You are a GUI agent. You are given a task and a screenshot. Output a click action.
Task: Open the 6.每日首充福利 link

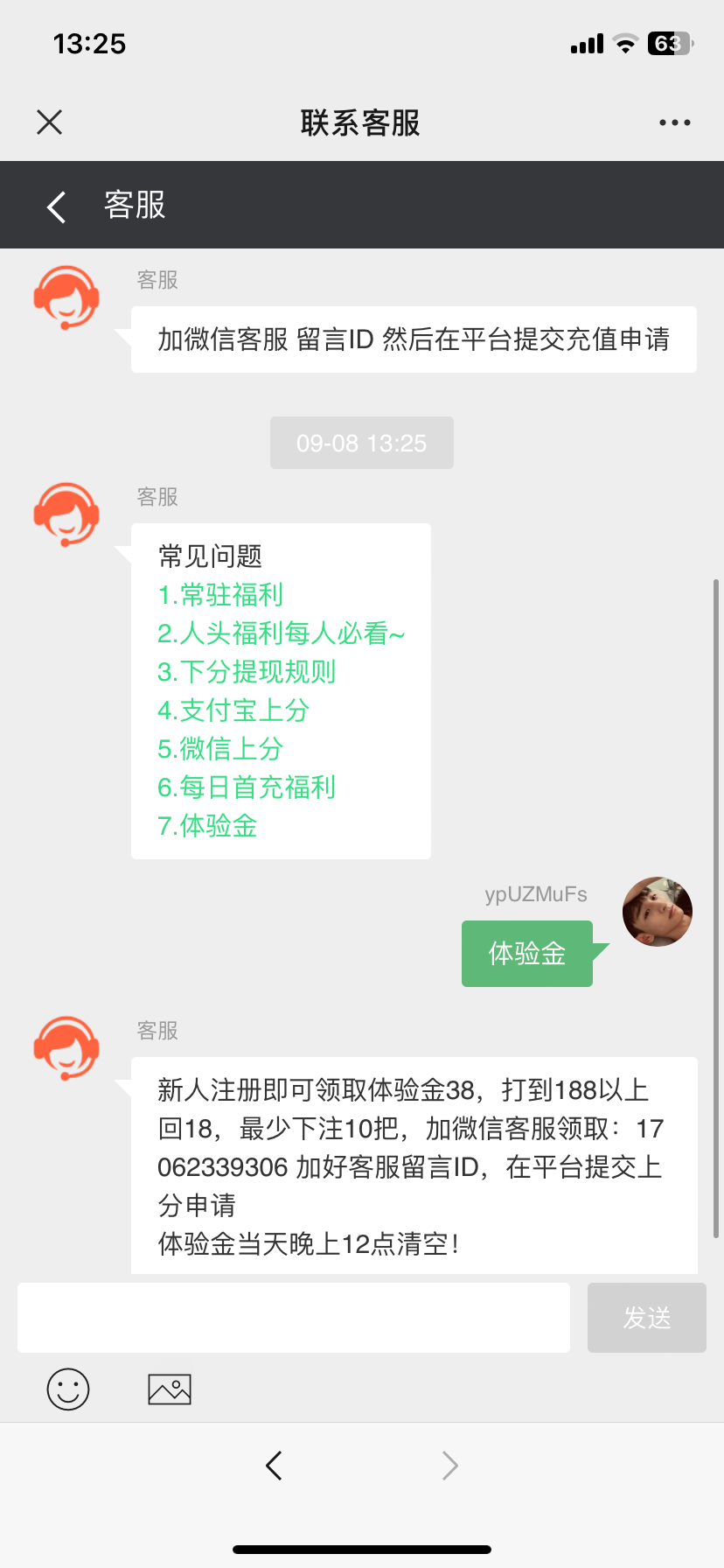point(247,787)
